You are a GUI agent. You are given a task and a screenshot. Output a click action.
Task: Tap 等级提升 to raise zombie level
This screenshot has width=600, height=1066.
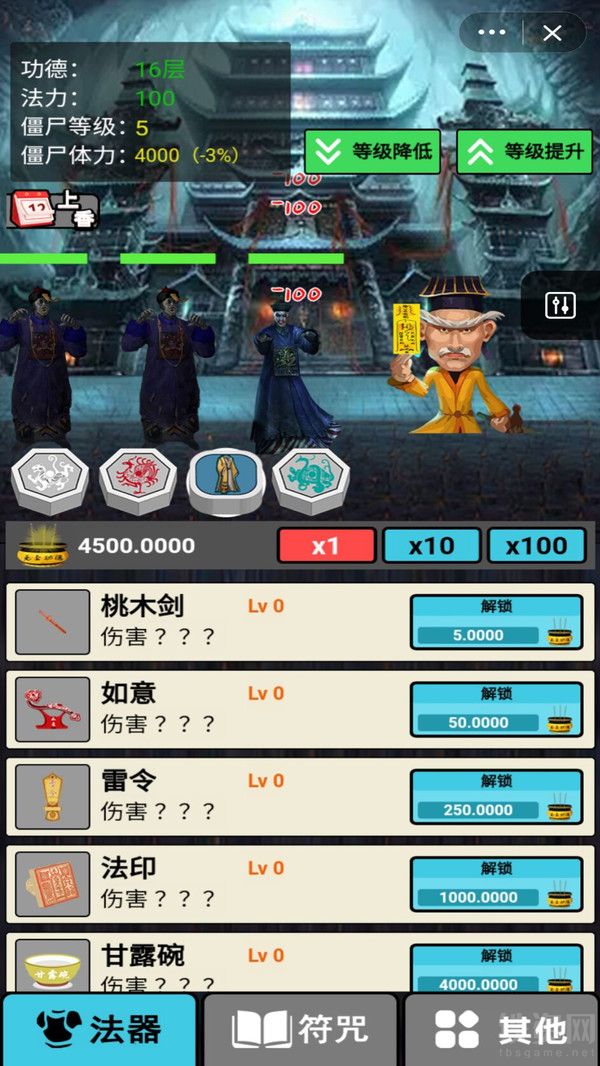(525, 152)
